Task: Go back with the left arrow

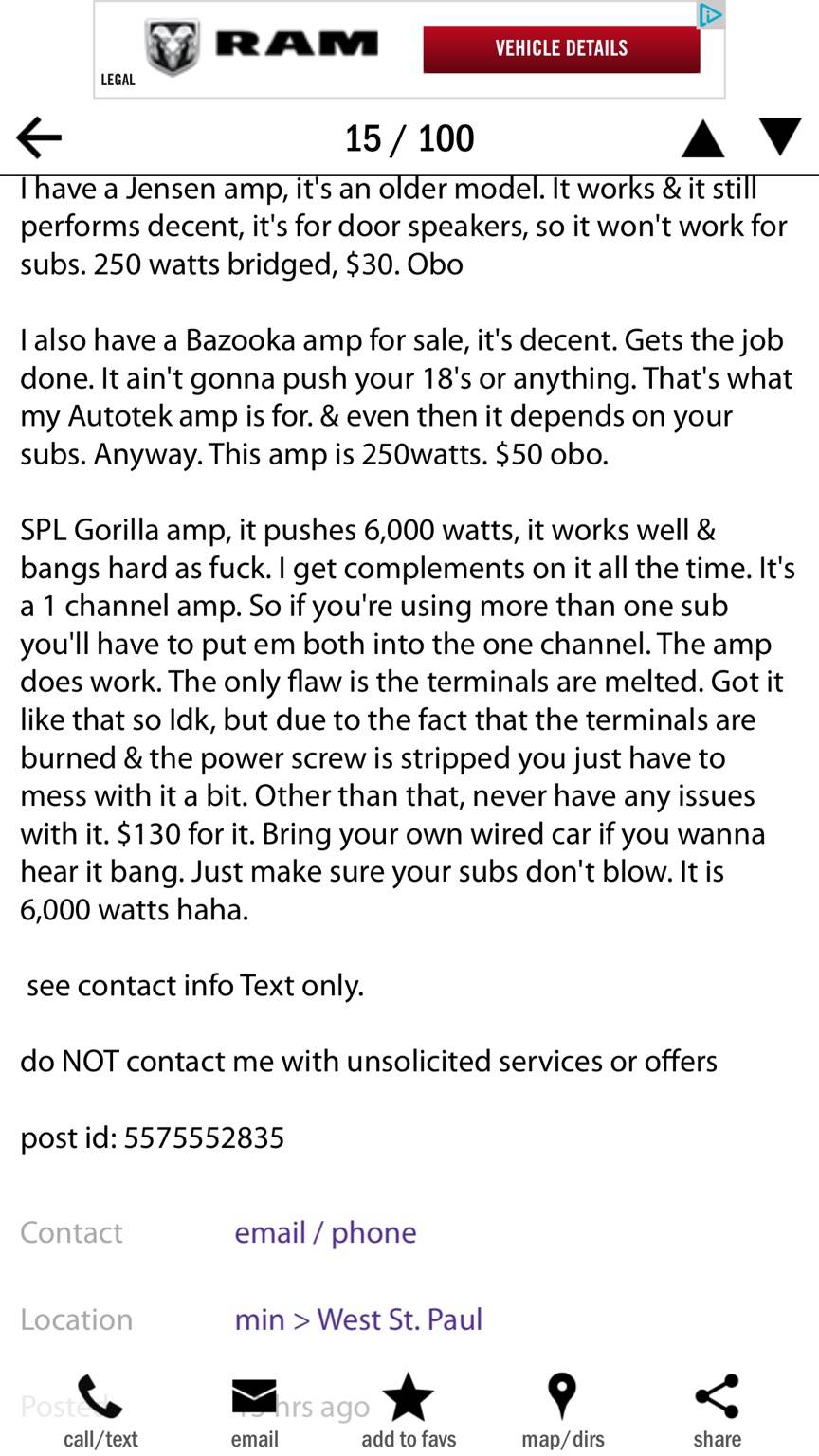Action: [x=39, y=138]
